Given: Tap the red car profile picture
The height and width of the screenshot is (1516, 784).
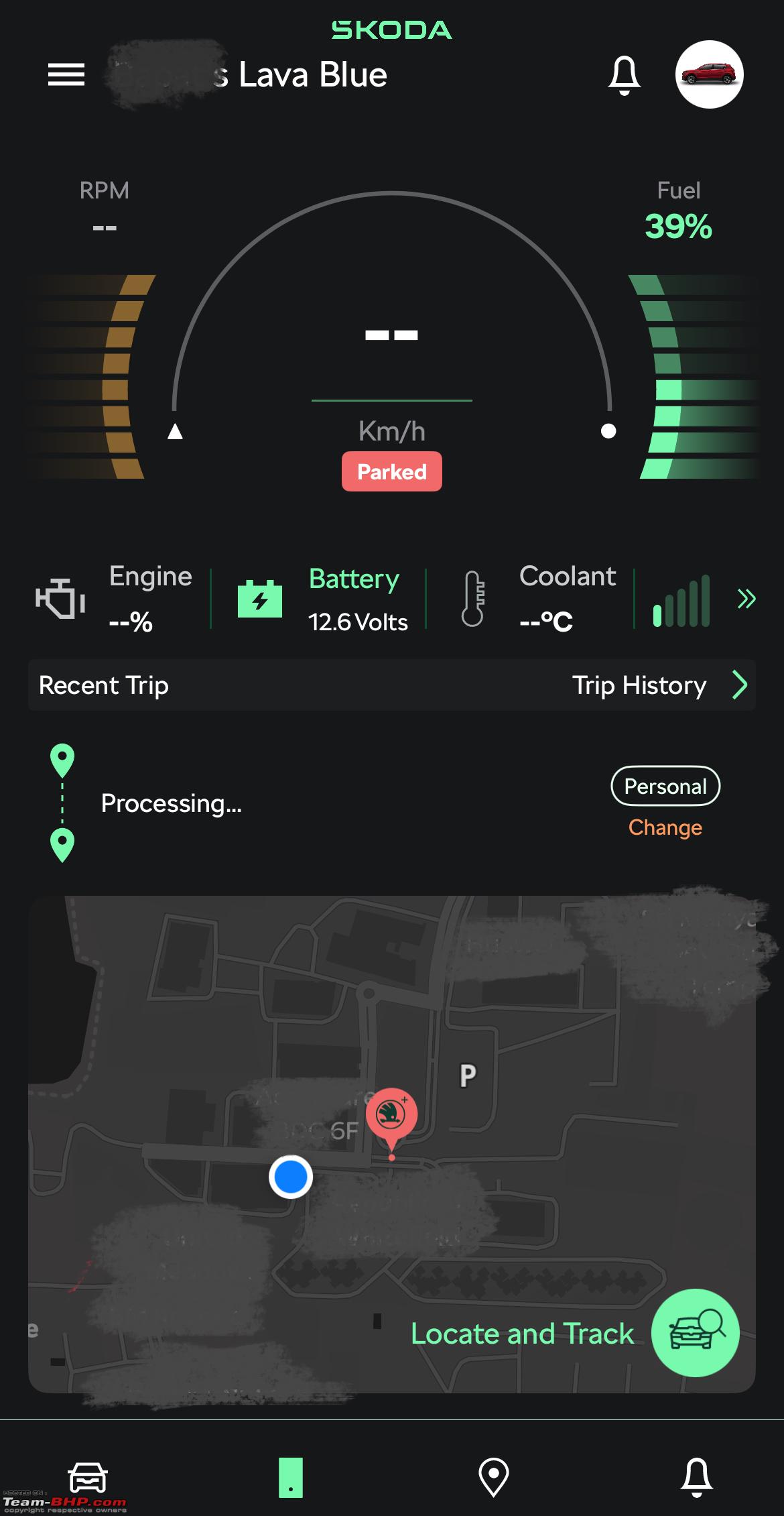Looking at the screenshot, I should point(709,74).
